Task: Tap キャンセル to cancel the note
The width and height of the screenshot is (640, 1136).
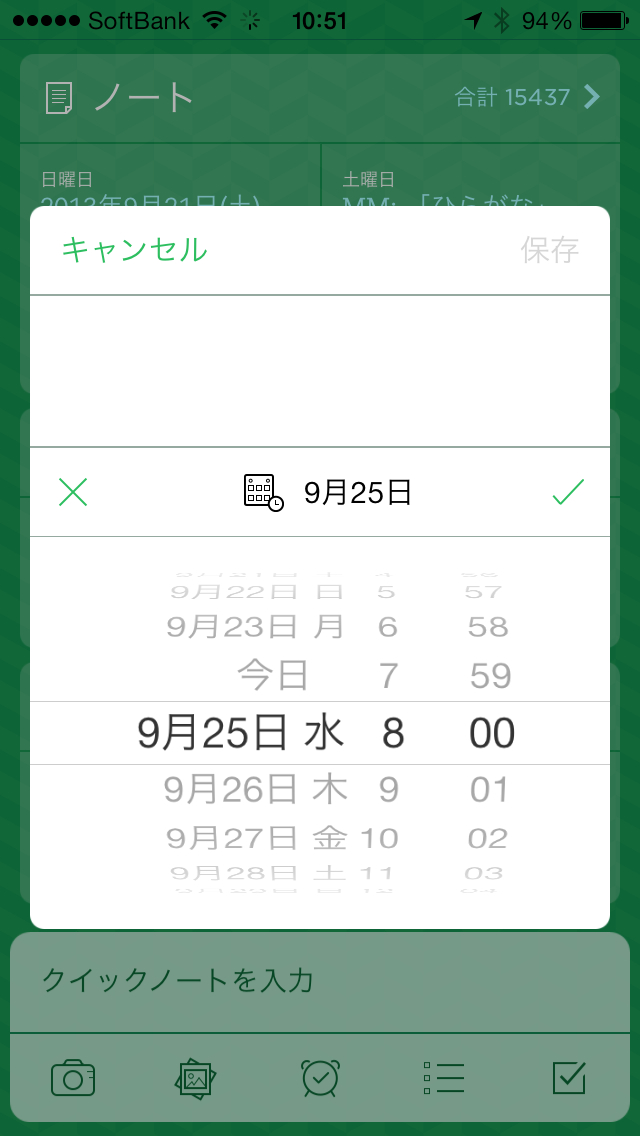Action: coord(134,249)
